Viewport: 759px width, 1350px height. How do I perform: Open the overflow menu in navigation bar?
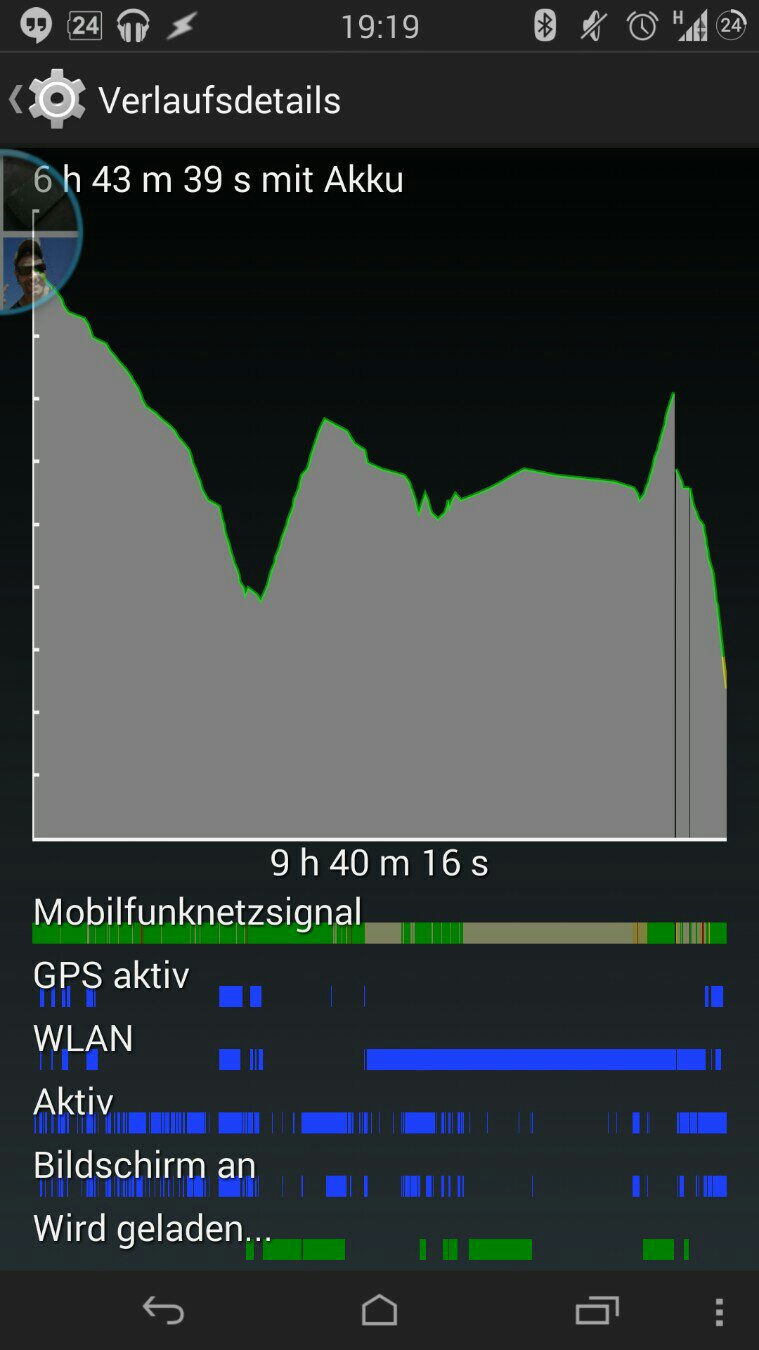pyautogui.click(x=719, y=1311)
